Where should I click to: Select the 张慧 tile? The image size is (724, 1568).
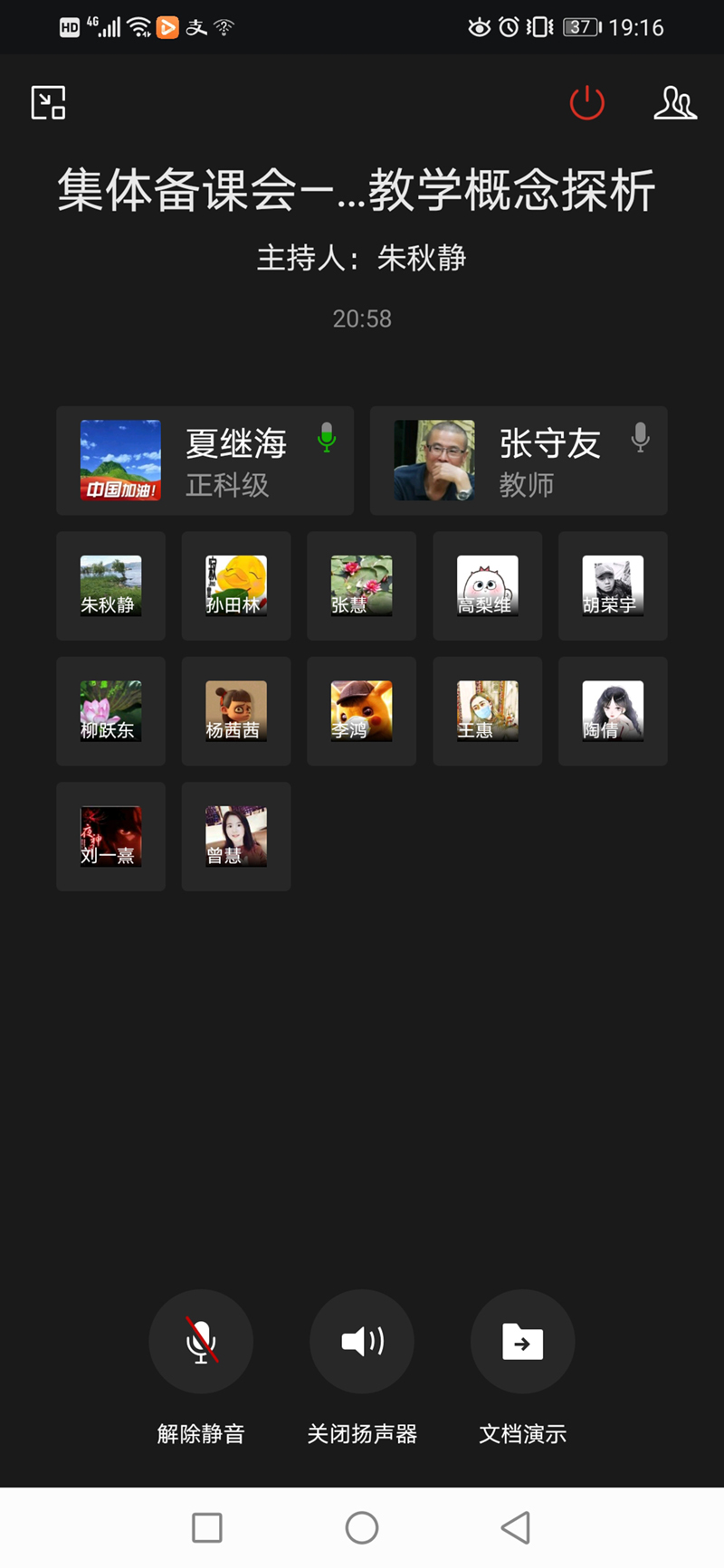[x=361, y=586]
